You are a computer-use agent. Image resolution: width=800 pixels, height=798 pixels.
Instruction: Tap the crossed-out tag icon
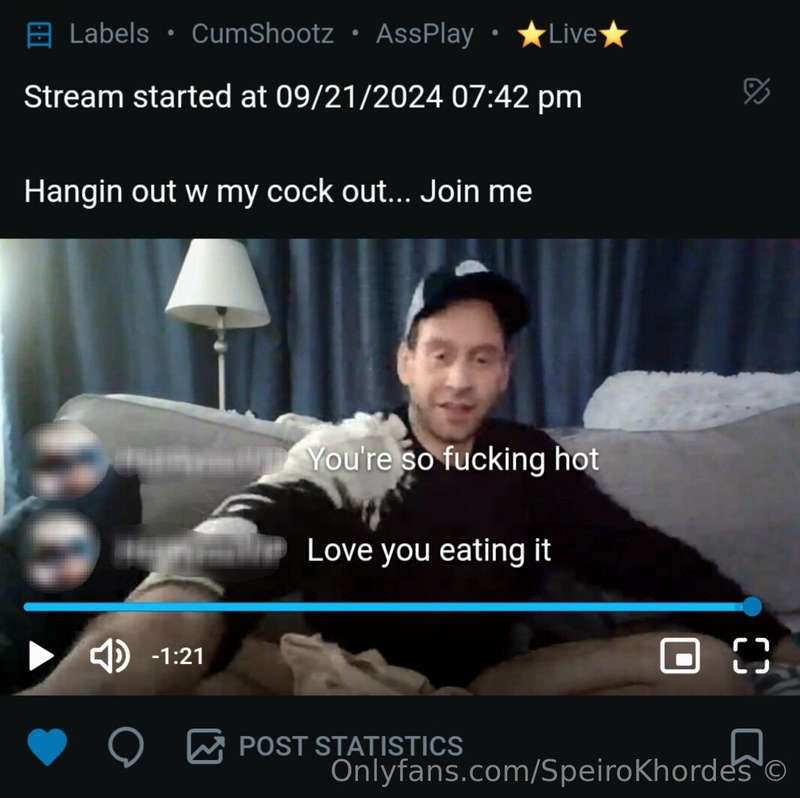tap(757, 93)
